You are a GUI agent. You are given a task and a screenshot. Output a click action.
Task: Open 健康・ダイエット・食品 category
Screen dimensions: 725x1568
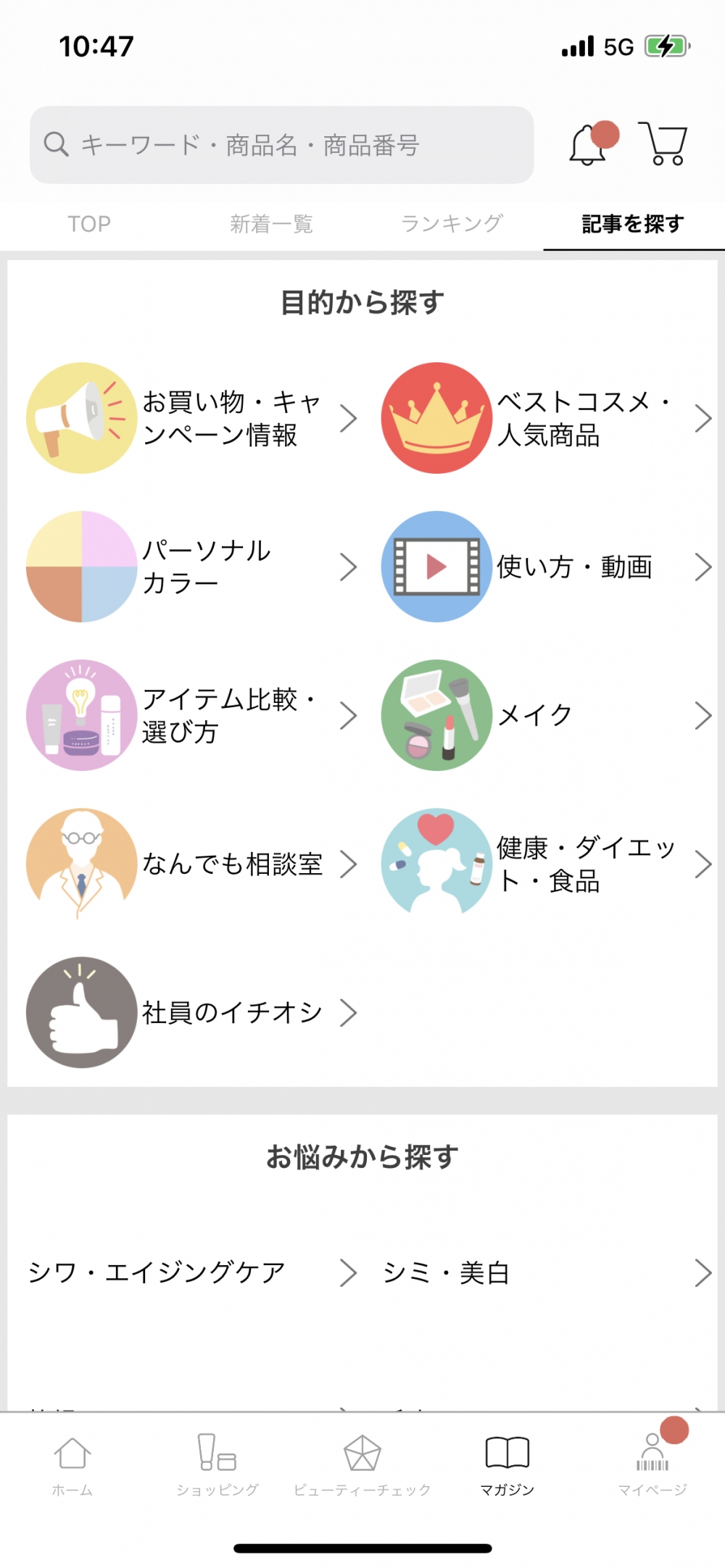pyautogui.click(x=547, y=864)
